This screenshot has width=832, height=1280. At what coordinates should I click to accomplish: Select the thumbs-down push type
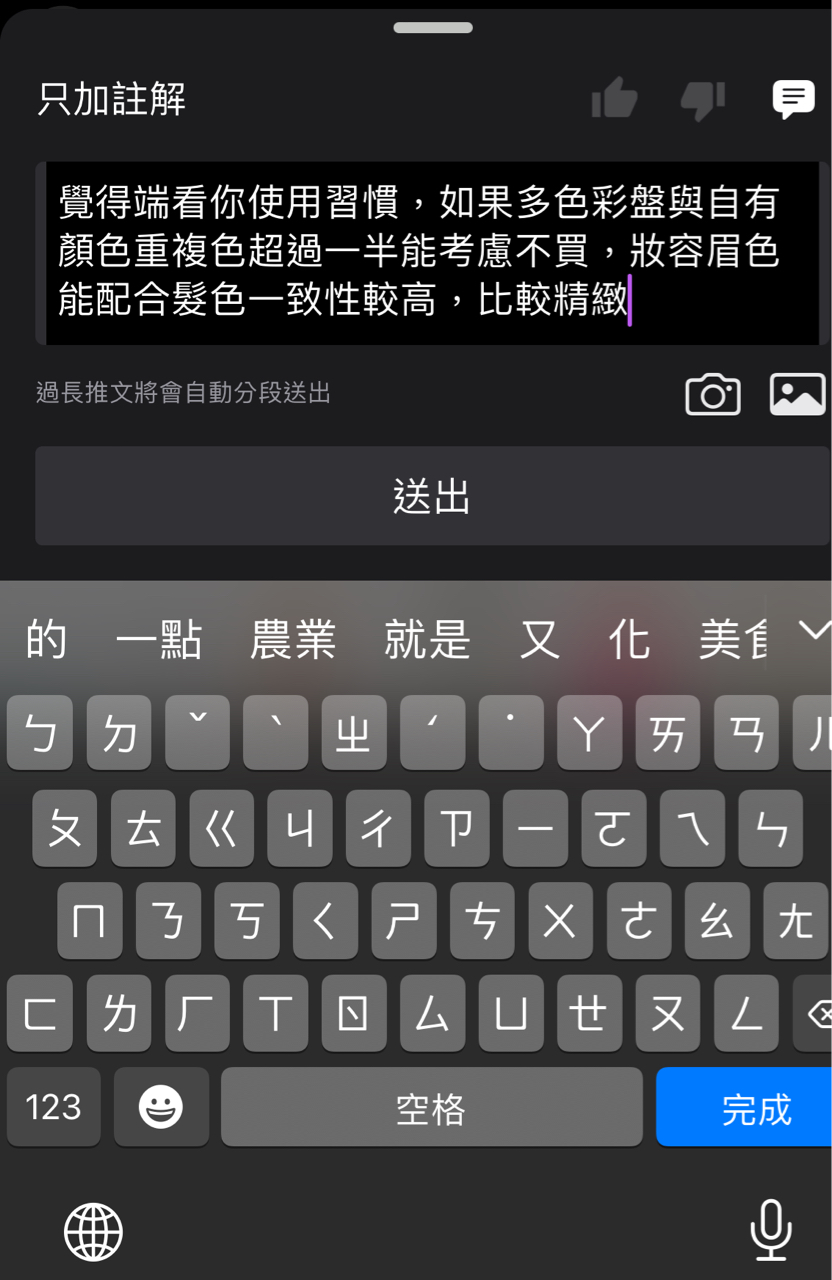coord(703,99)
